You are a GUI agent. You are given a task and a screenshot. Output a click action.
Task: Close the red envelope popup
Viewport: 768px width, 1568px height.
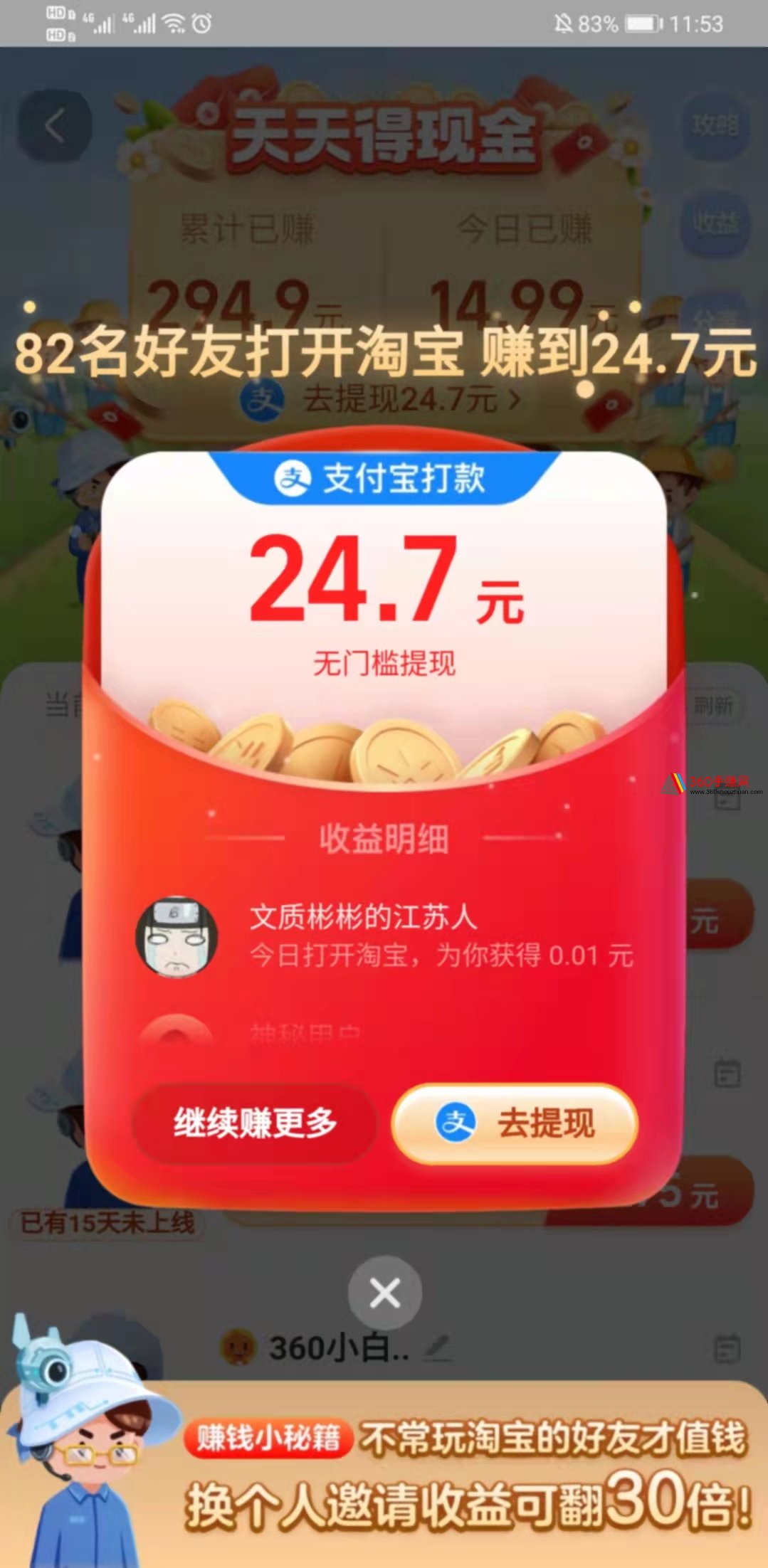click(384, 1293)
